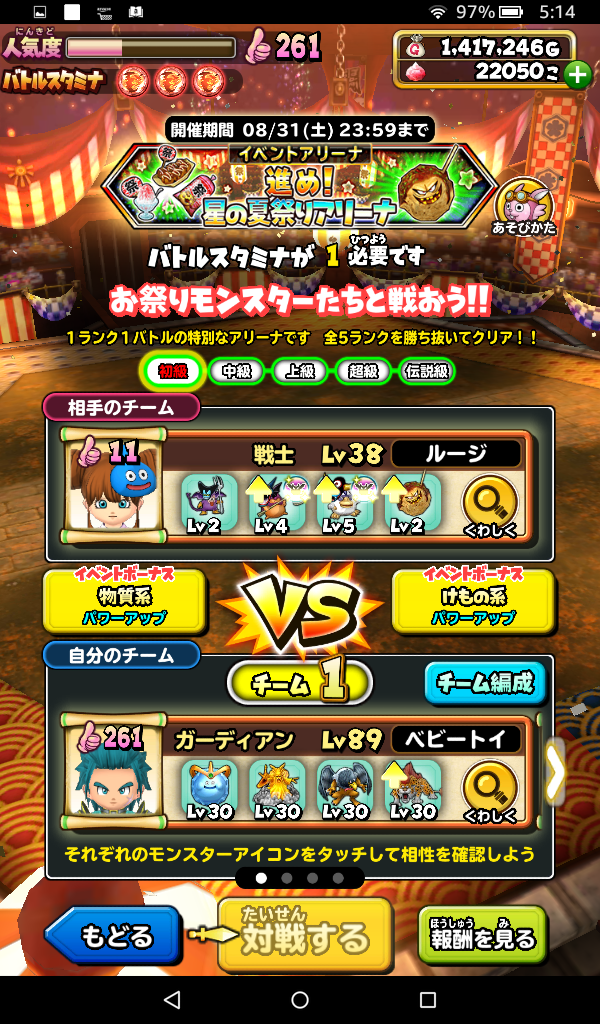
Task: Tap your first Lv30 monster icon
Action: [x=209, y=790]
